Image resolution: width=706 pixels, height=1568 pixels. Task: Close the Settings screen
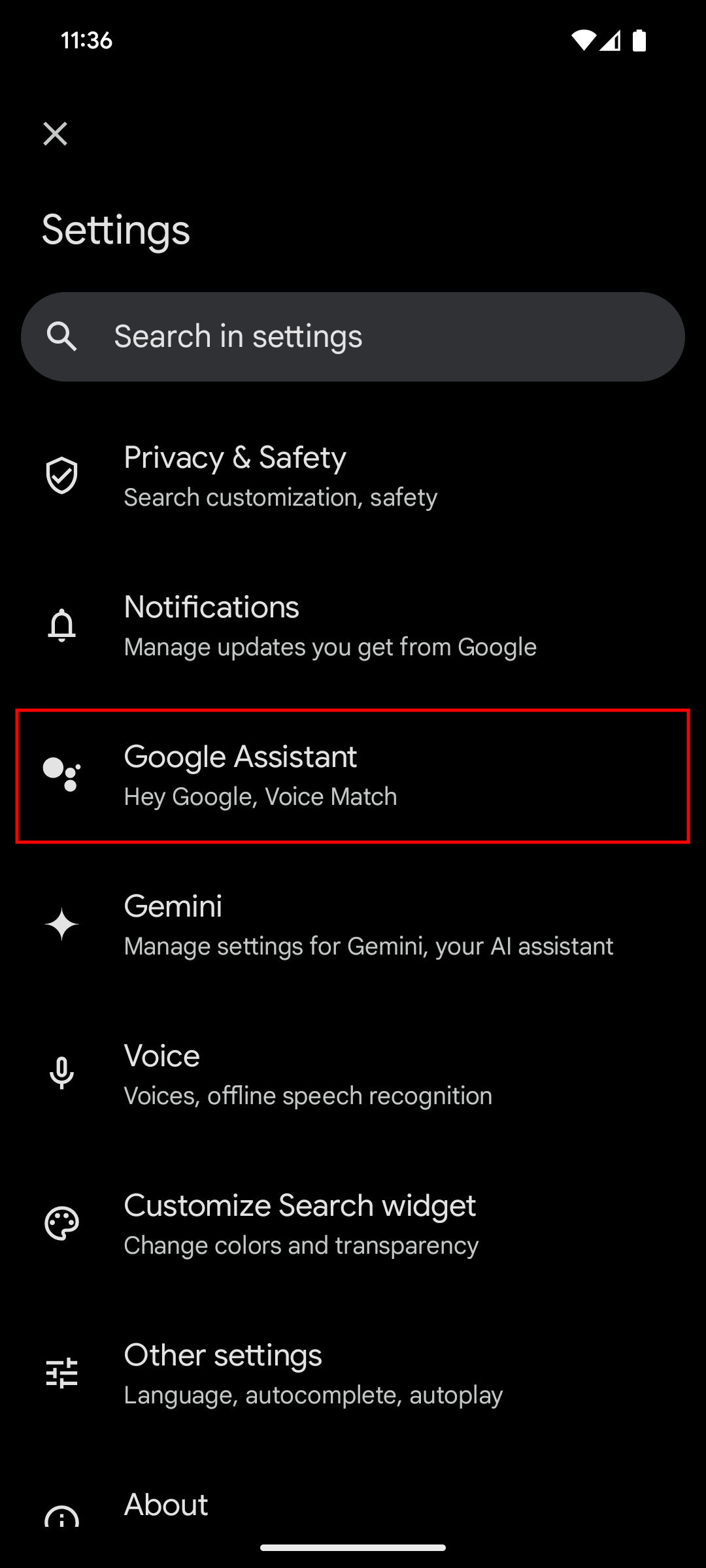click(55, 134)
